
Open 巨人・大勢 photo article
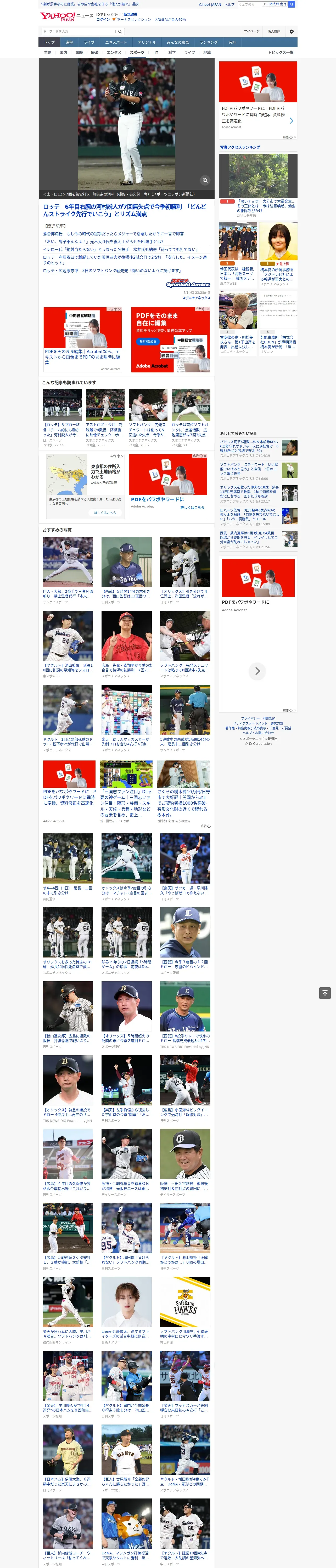point(68,570)
